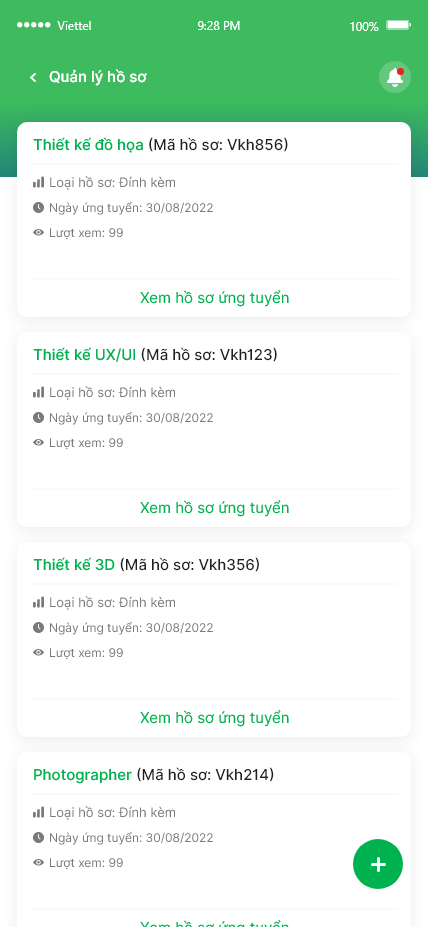Tap the green plus floating button
This screenshot has height=927, width=428.
pyautogui.click(x=378, y=864)
